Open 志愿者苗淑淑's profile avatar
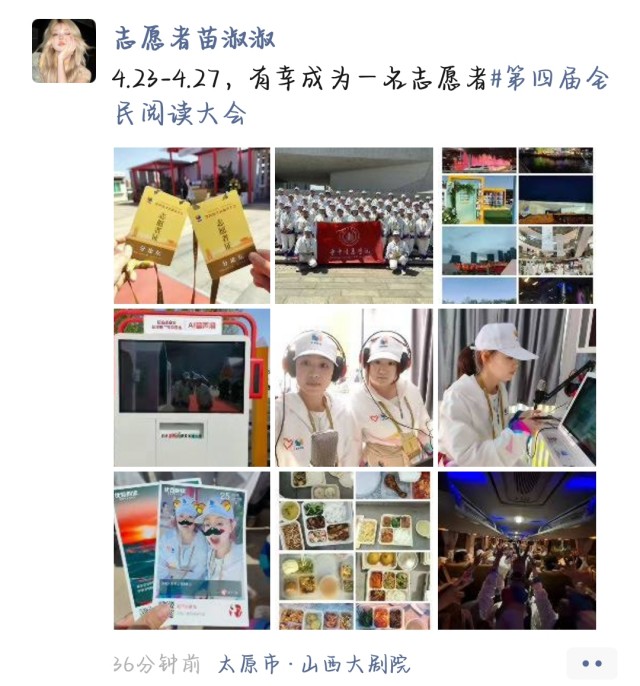Viewport: 640px width, 686px height. (x=64, y=51)
